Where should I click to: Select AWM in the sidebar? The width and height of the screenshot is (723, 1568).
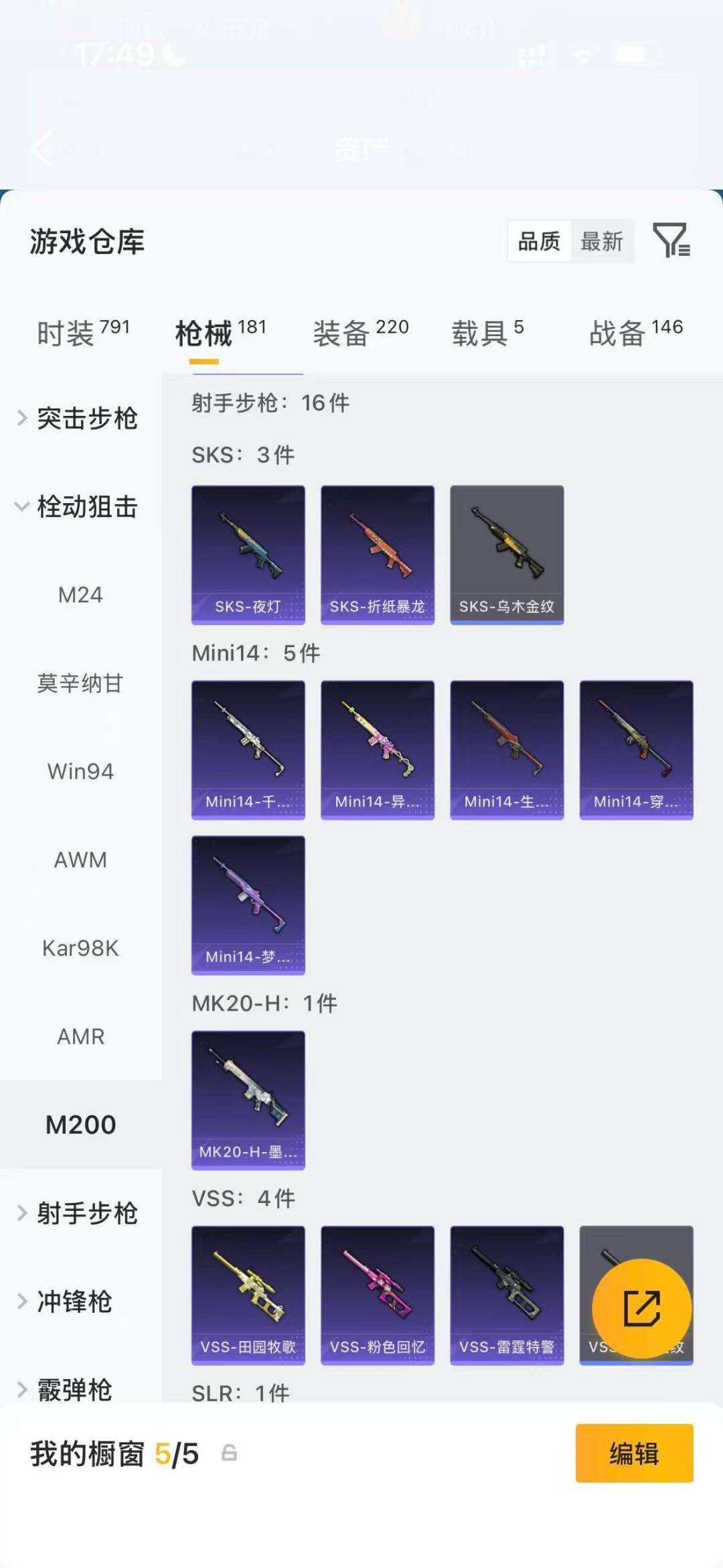click(x=81, y=860)
